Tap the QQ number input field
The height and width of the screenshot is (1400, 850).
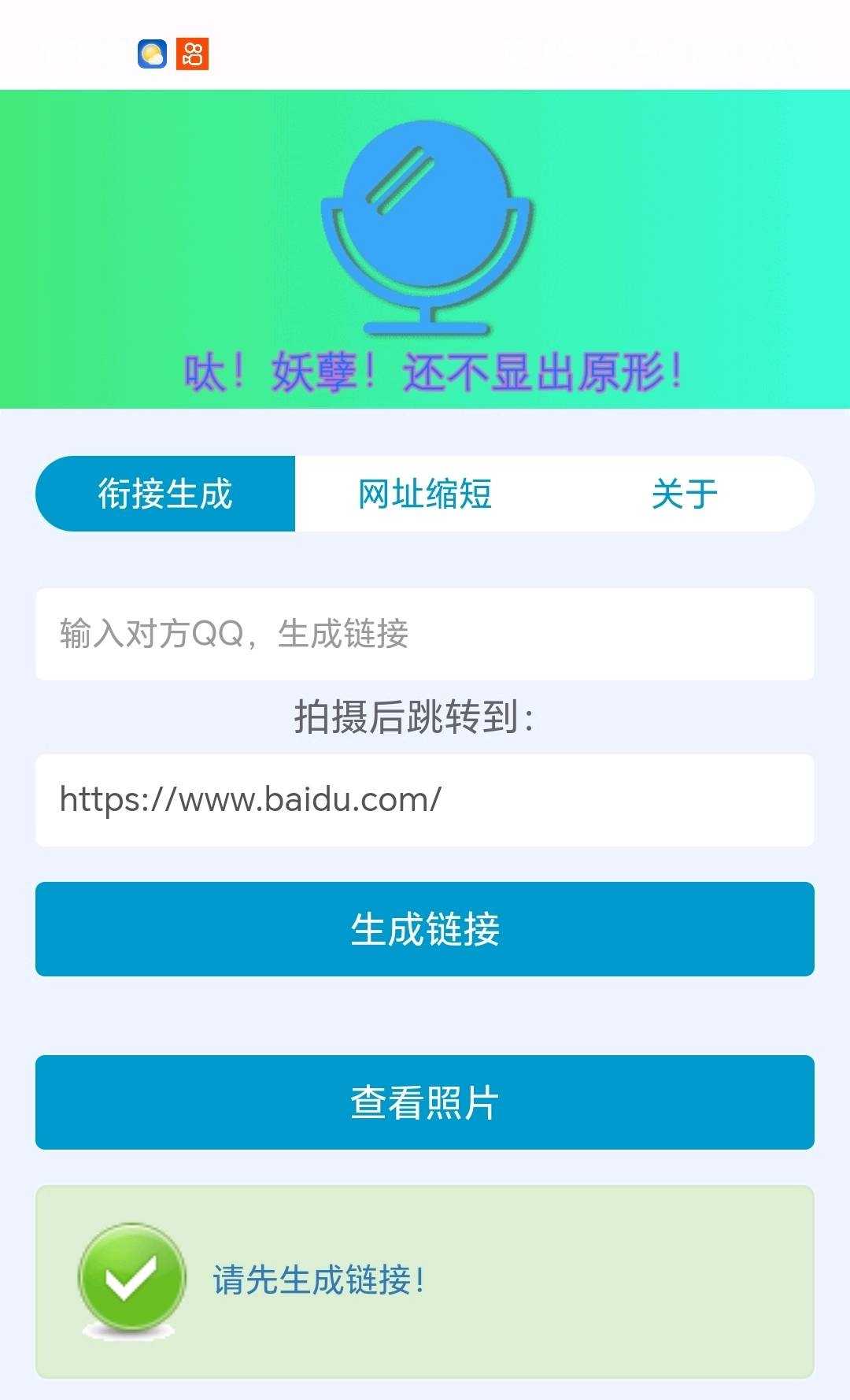[x=425, y=634]
